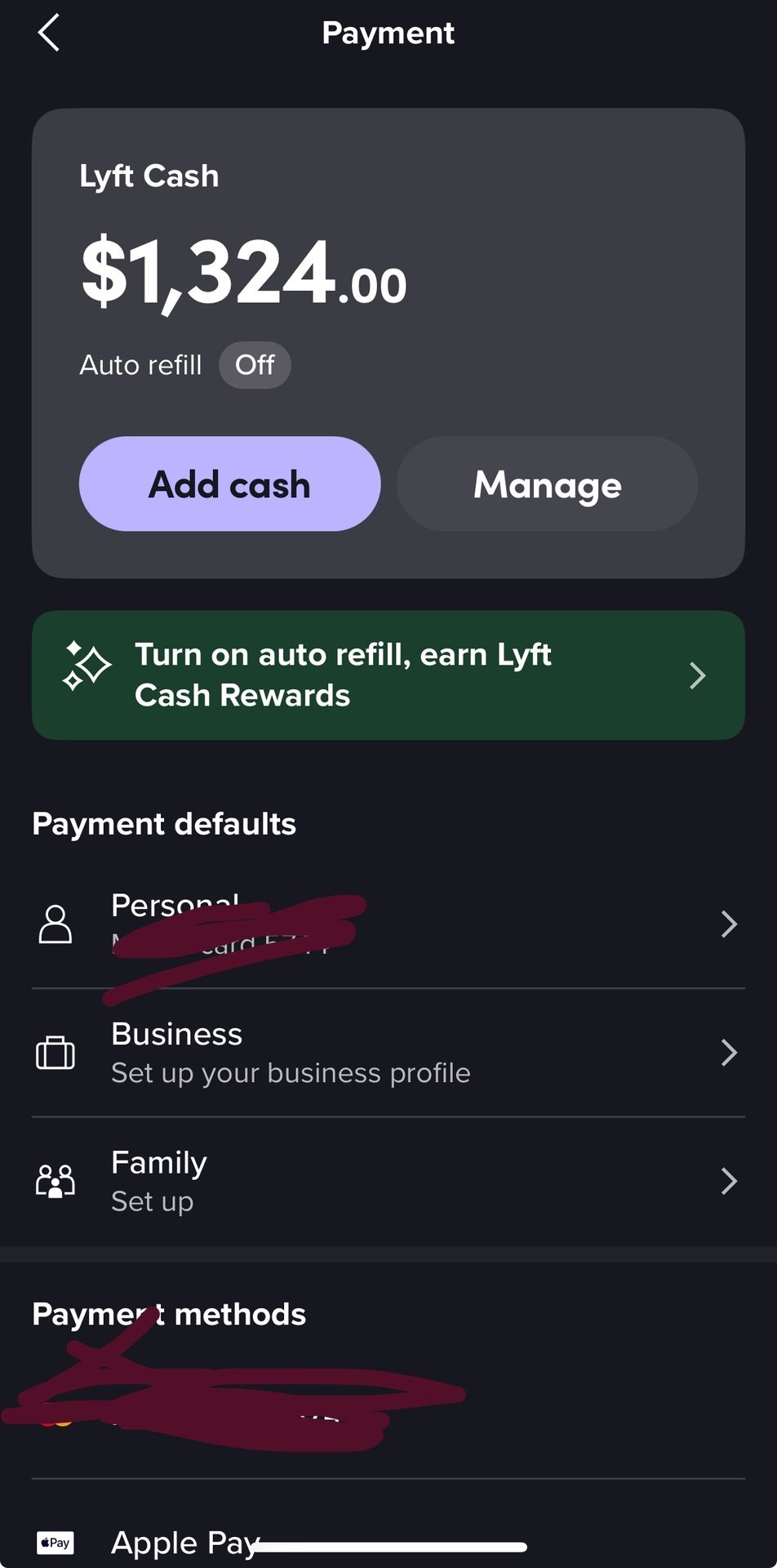Select the Personal profile person icon
This screenshot has width=777, height=1568.
tap(55, 924)
